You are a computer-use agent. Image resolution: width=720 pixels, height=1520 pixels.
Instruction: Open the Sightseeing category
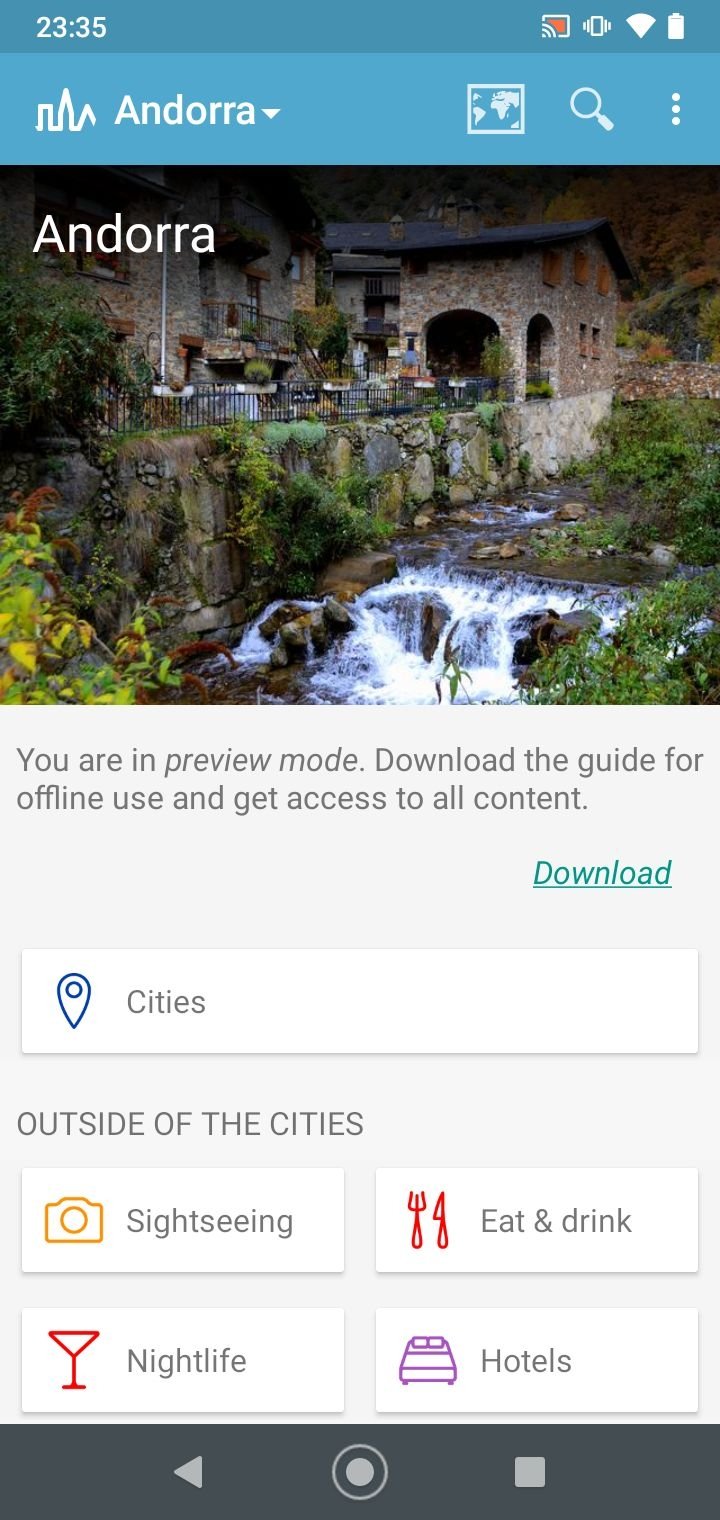click(183, 1220)
